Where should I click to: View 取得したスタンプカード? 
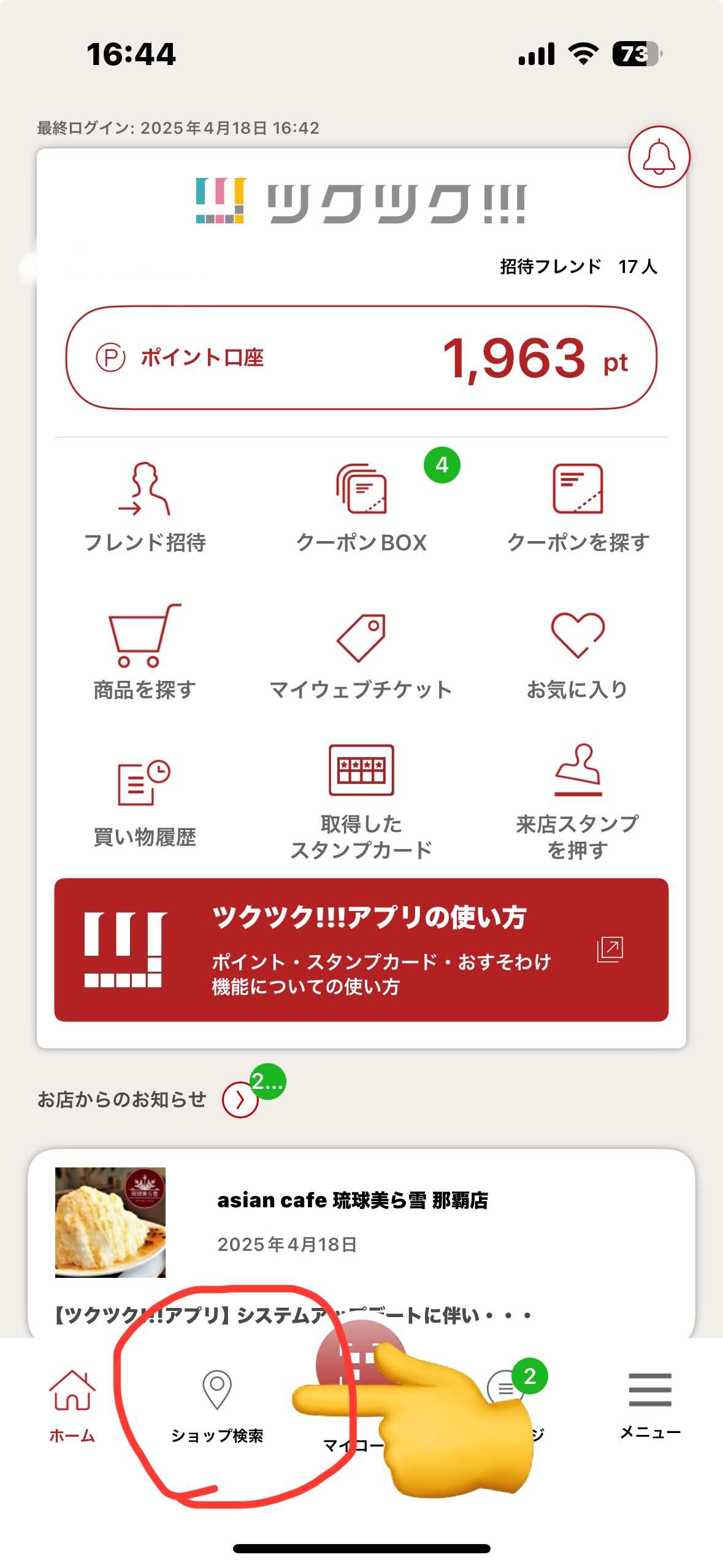pyautogui.click(x=361, y=799)
